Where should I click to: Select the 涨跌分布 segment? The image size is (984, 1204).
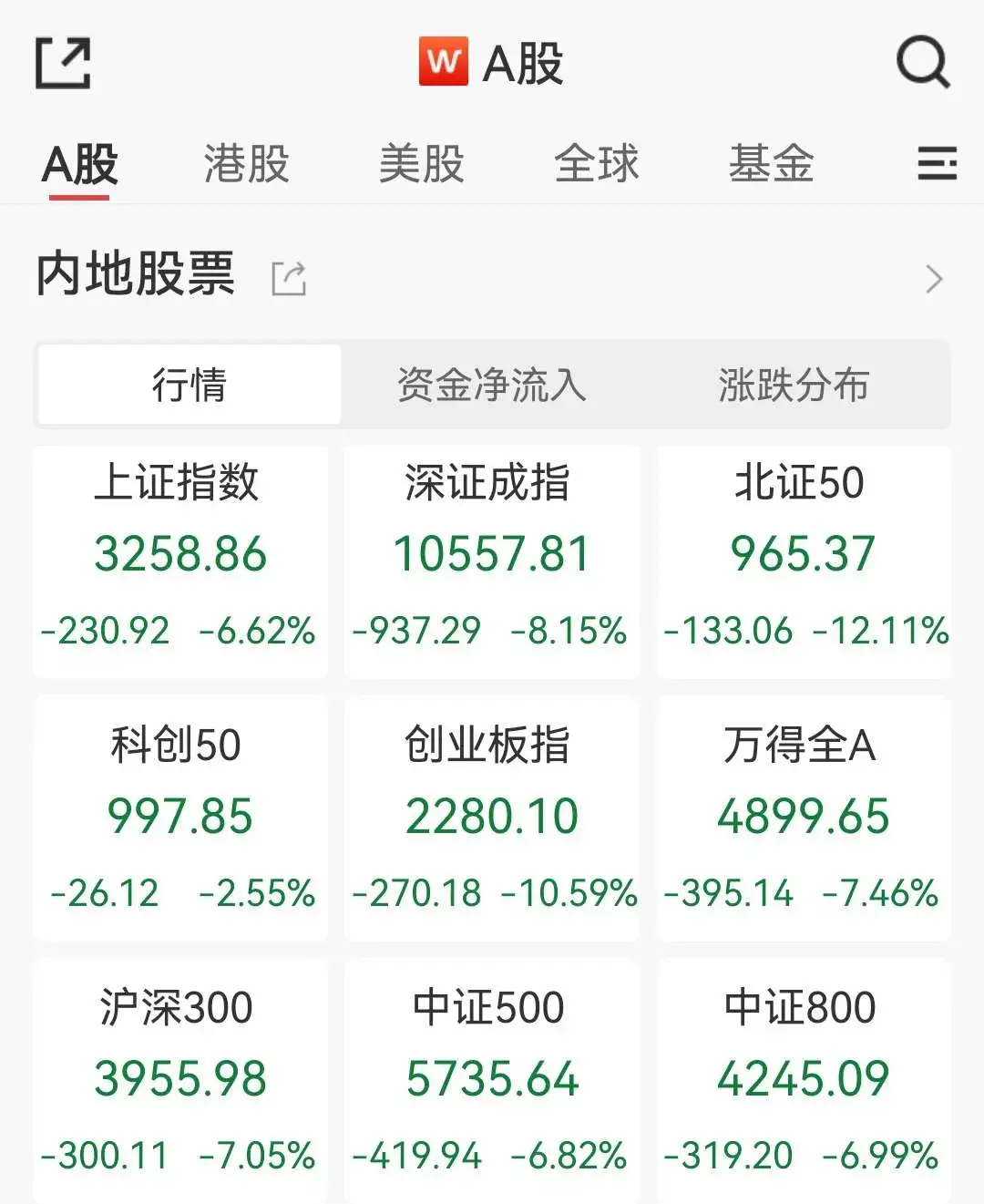tap(794, 385)
